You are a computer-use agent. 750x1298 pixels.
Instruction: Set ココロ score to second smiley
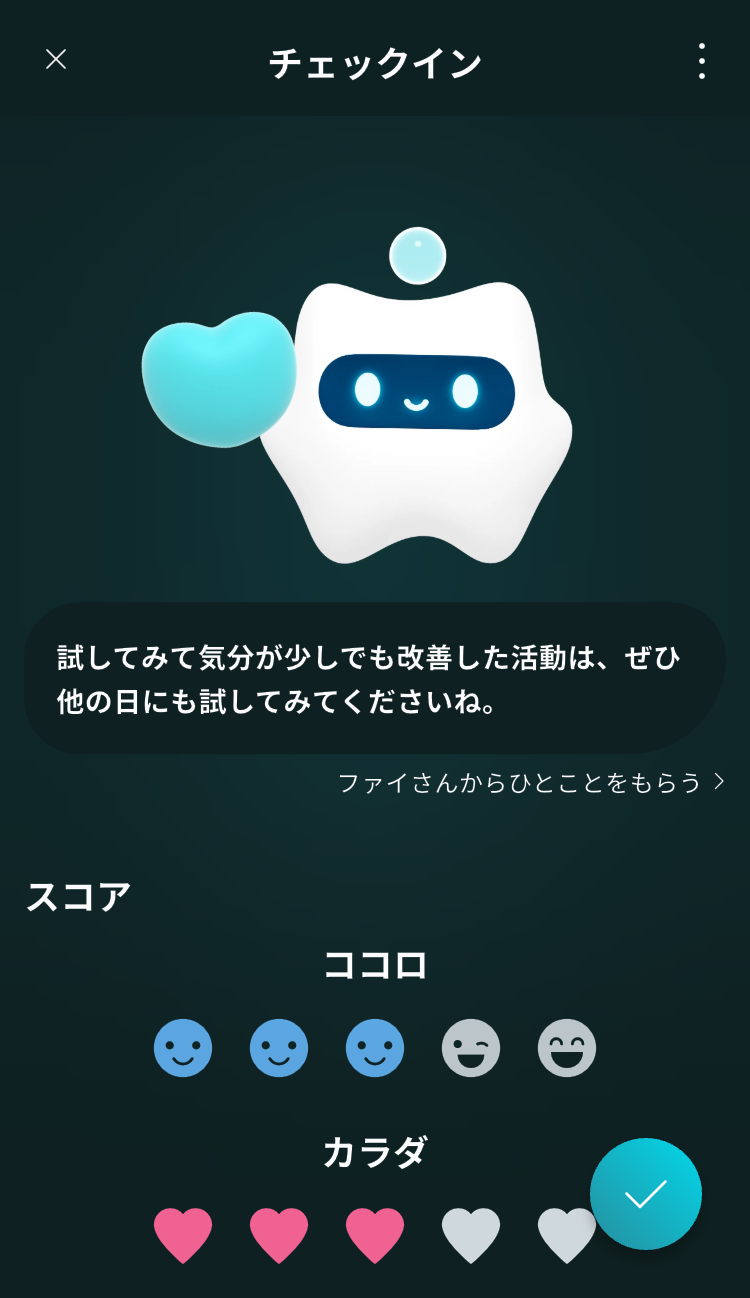pyautogui.click(x=279, y=1048)
